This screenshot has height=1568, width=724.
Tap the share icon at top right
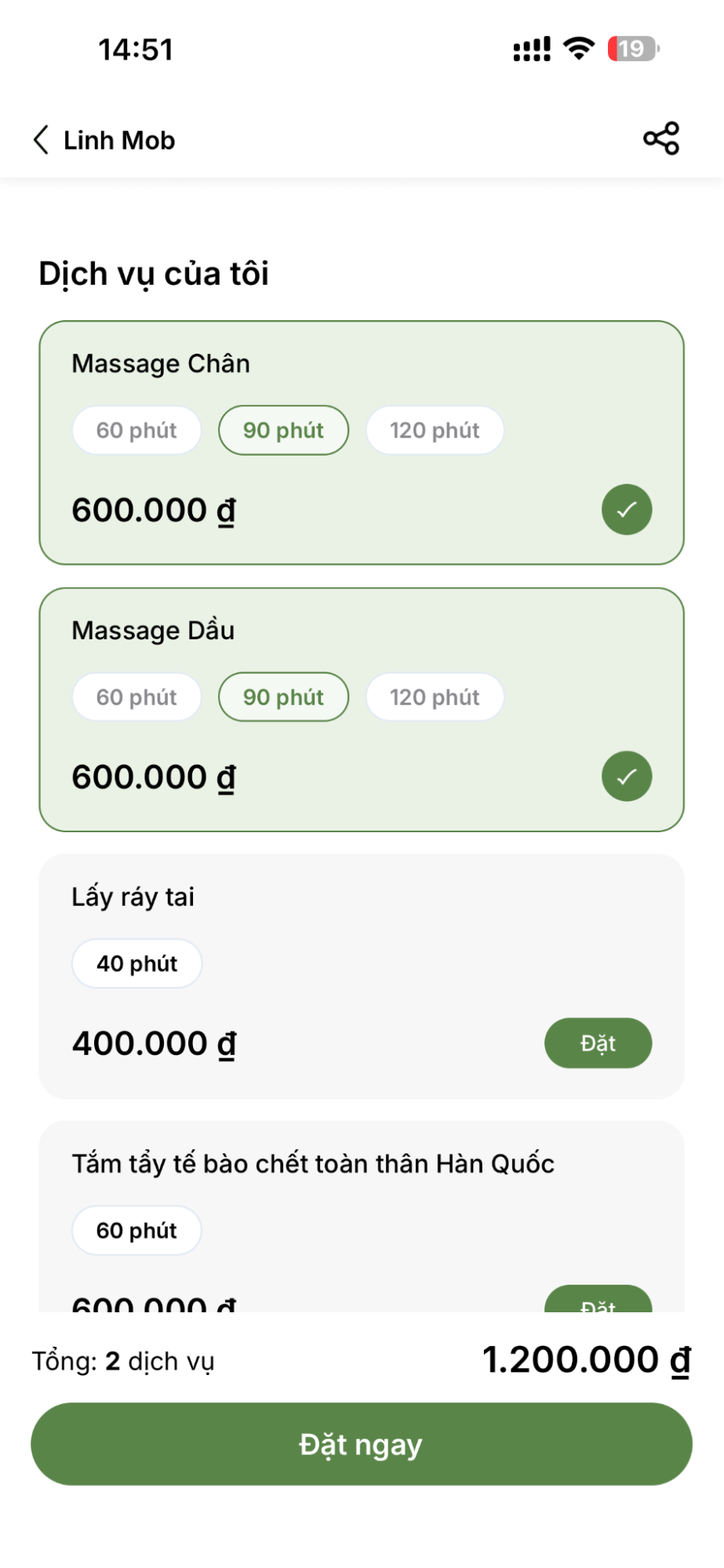(x=660, y=139)
